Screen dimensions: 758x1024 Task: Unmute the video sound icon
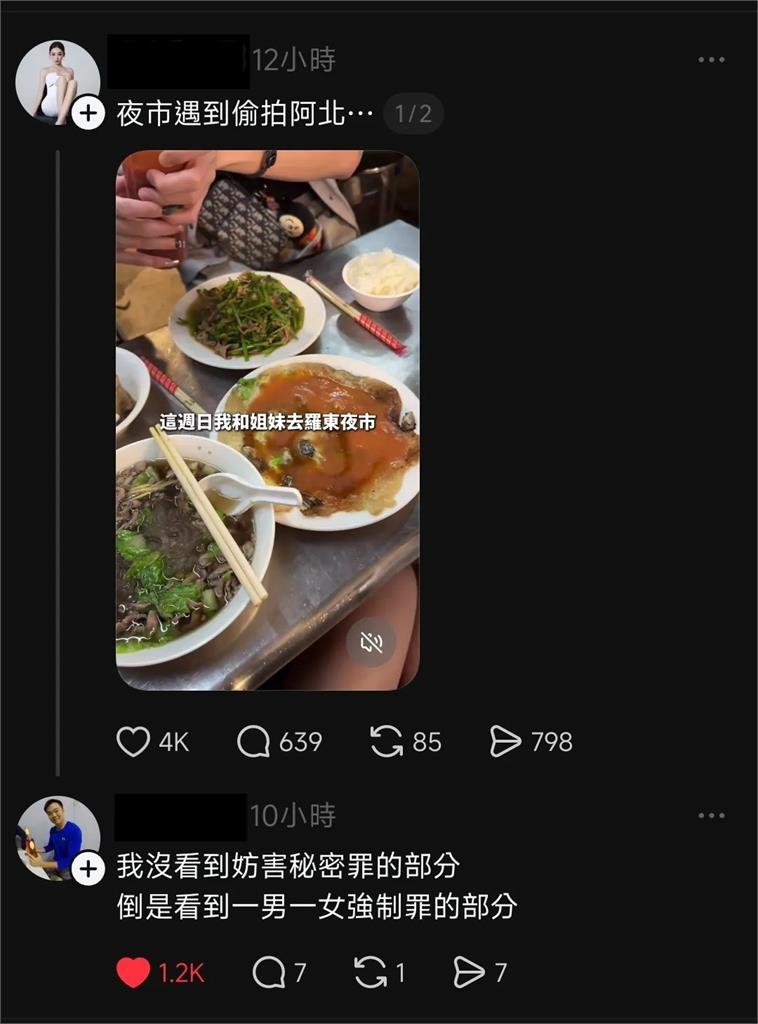[371, 643]
